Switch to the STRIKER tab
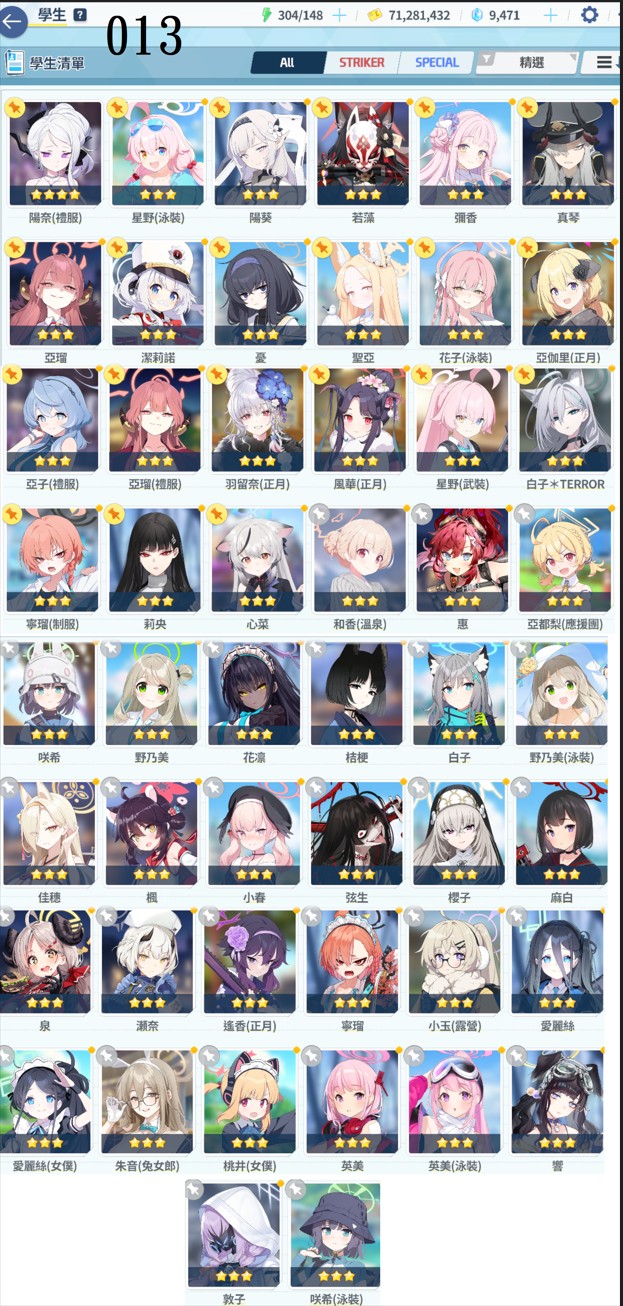 [x=361, y=62]
